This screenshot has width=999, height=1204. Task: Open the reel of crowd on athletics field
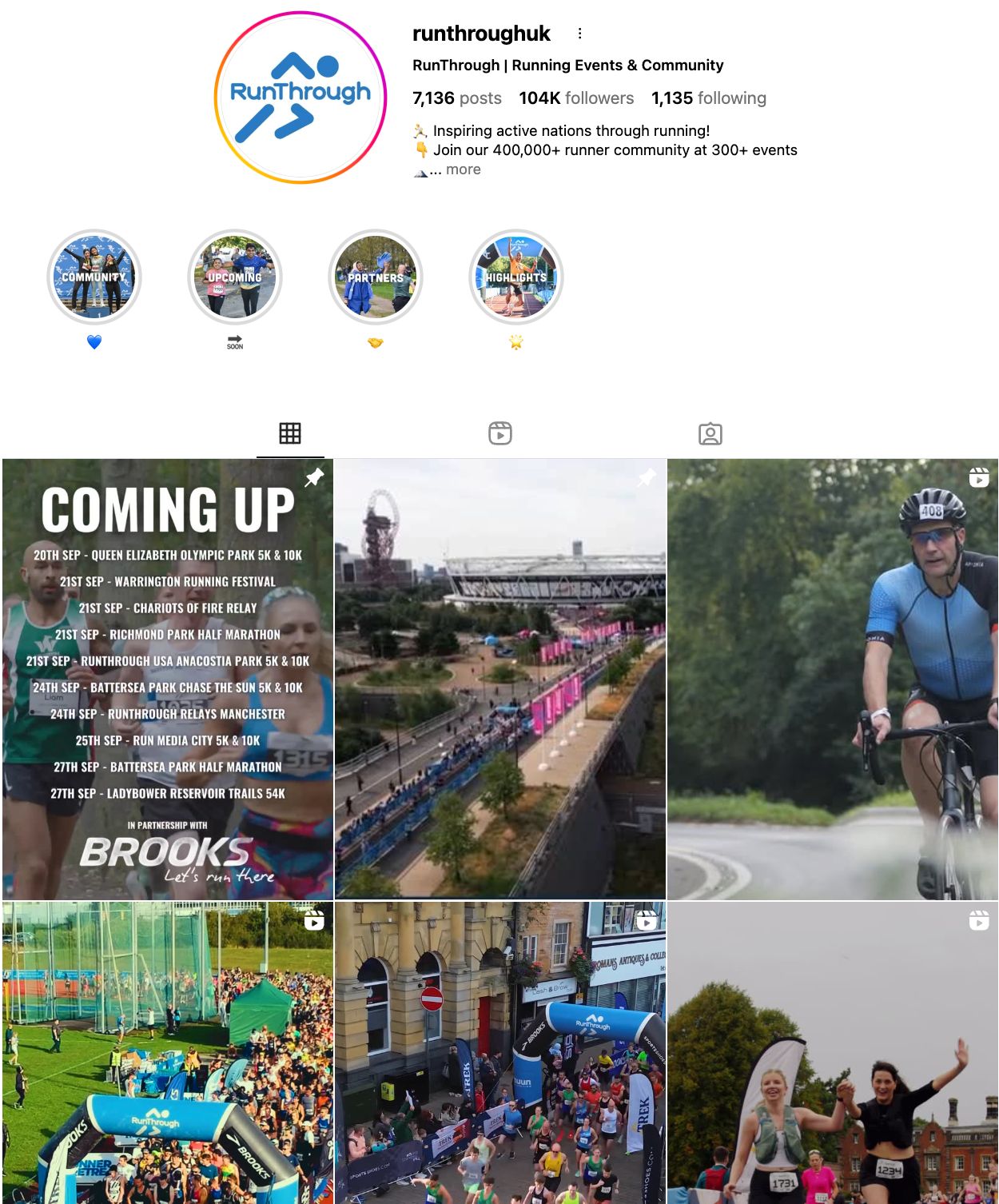168,1052
